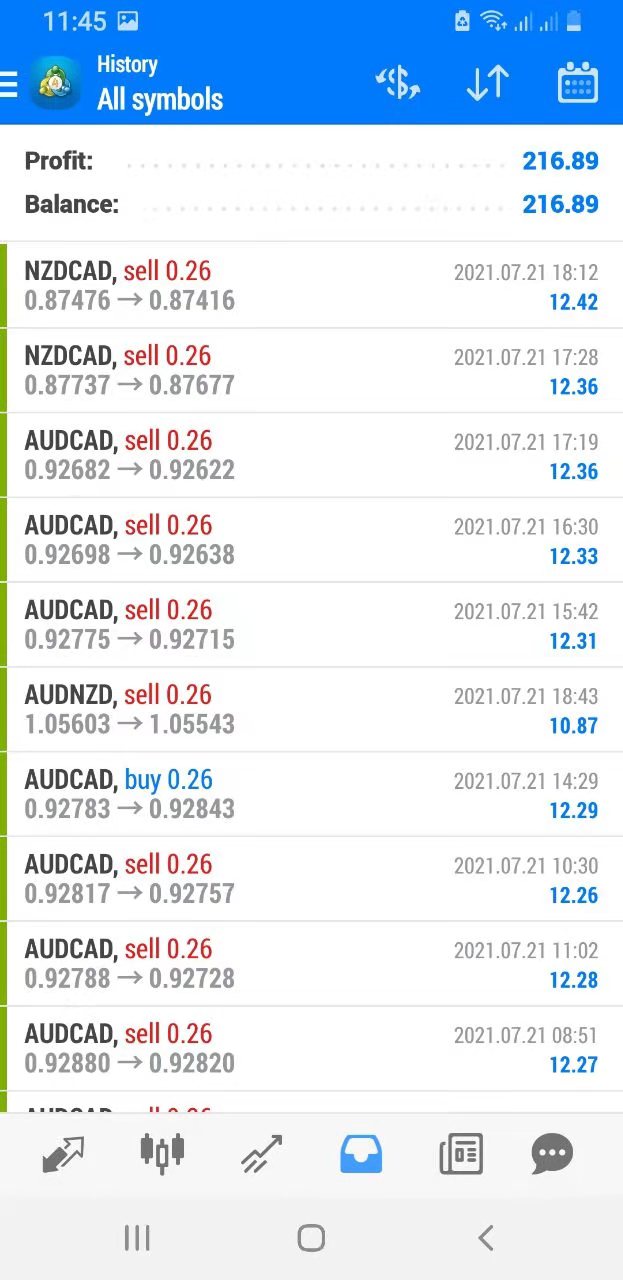This screenshot has width=623, height=1280.
Task: Open the symbol filter currency icon
Action: point(397,84)
